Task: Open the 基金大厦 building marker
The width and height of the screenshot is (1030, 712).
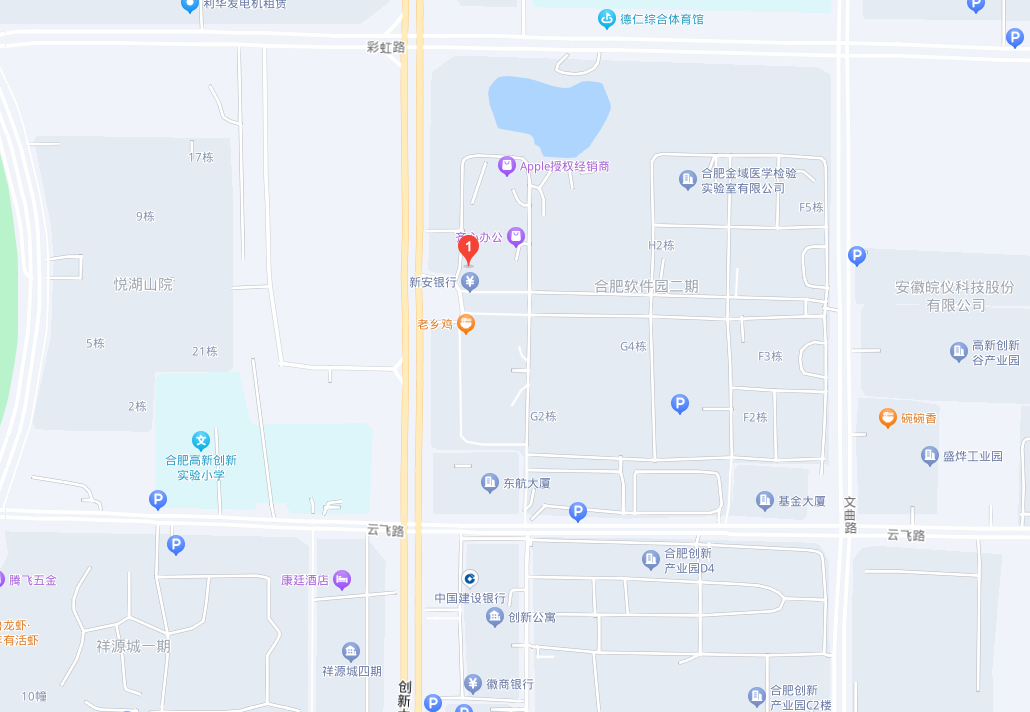Action: click(x=765, y=500)
